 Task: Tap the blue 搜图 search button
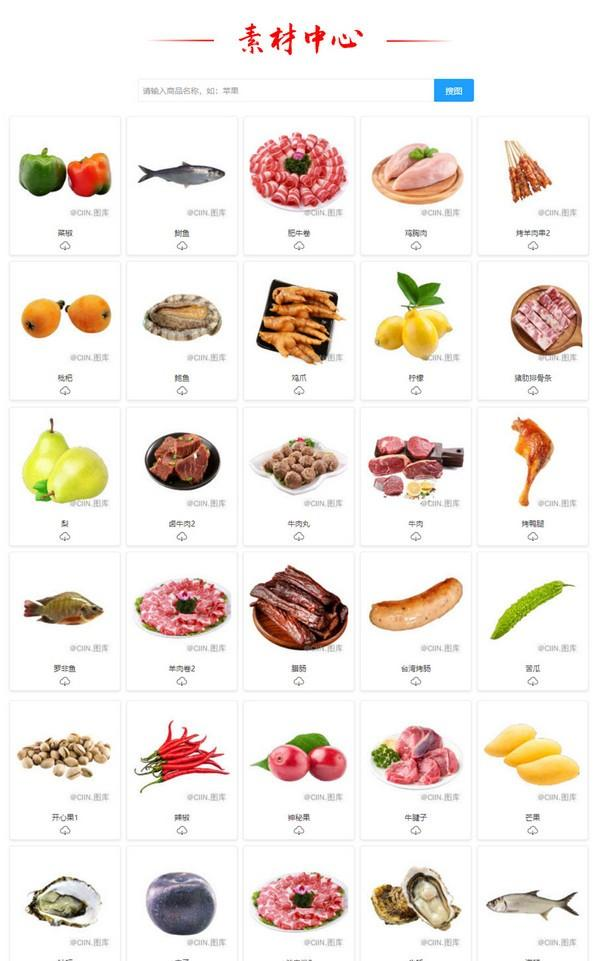click(453, 91)
